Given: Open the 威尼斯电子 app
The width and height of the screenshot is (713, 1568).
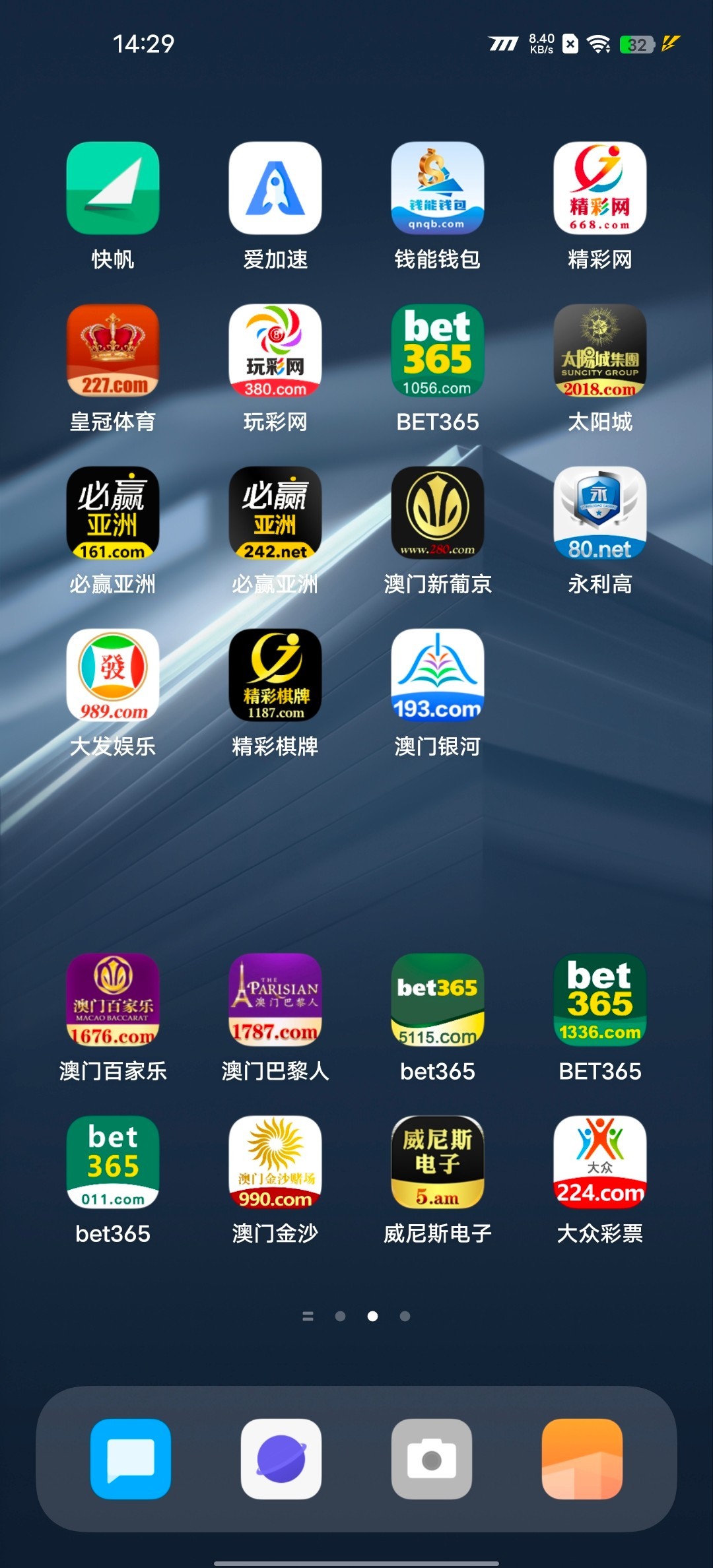Looking at the screenshot, I should tap(437, 1162).
